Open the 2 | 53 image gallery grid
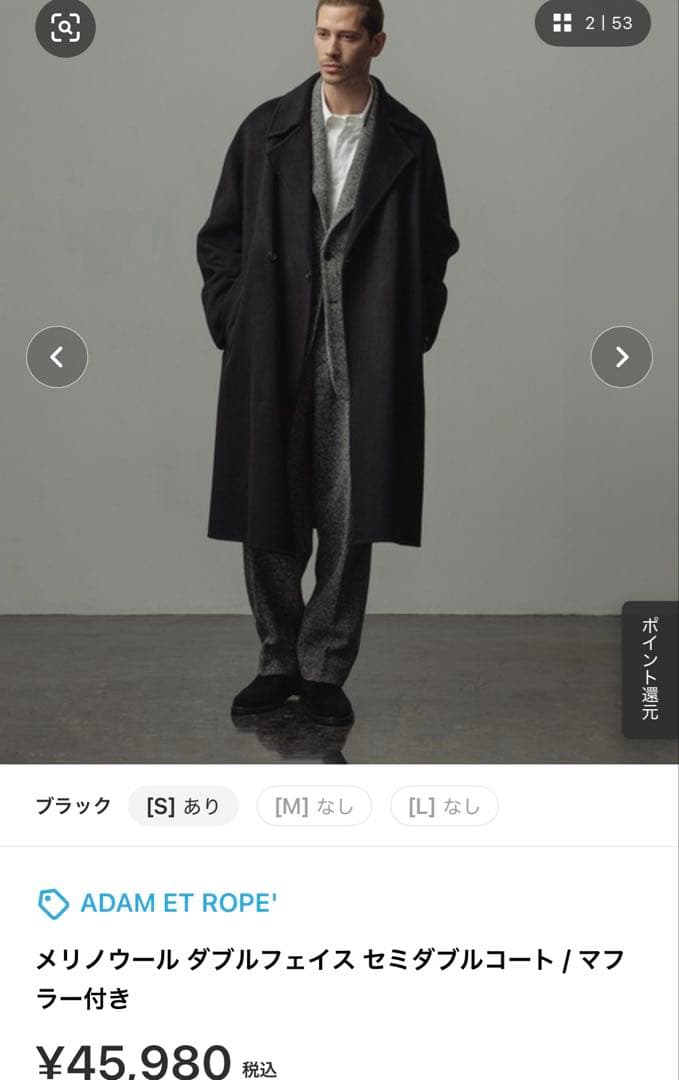Viewport: 679px width, 1080px height. tap(593, 23)
